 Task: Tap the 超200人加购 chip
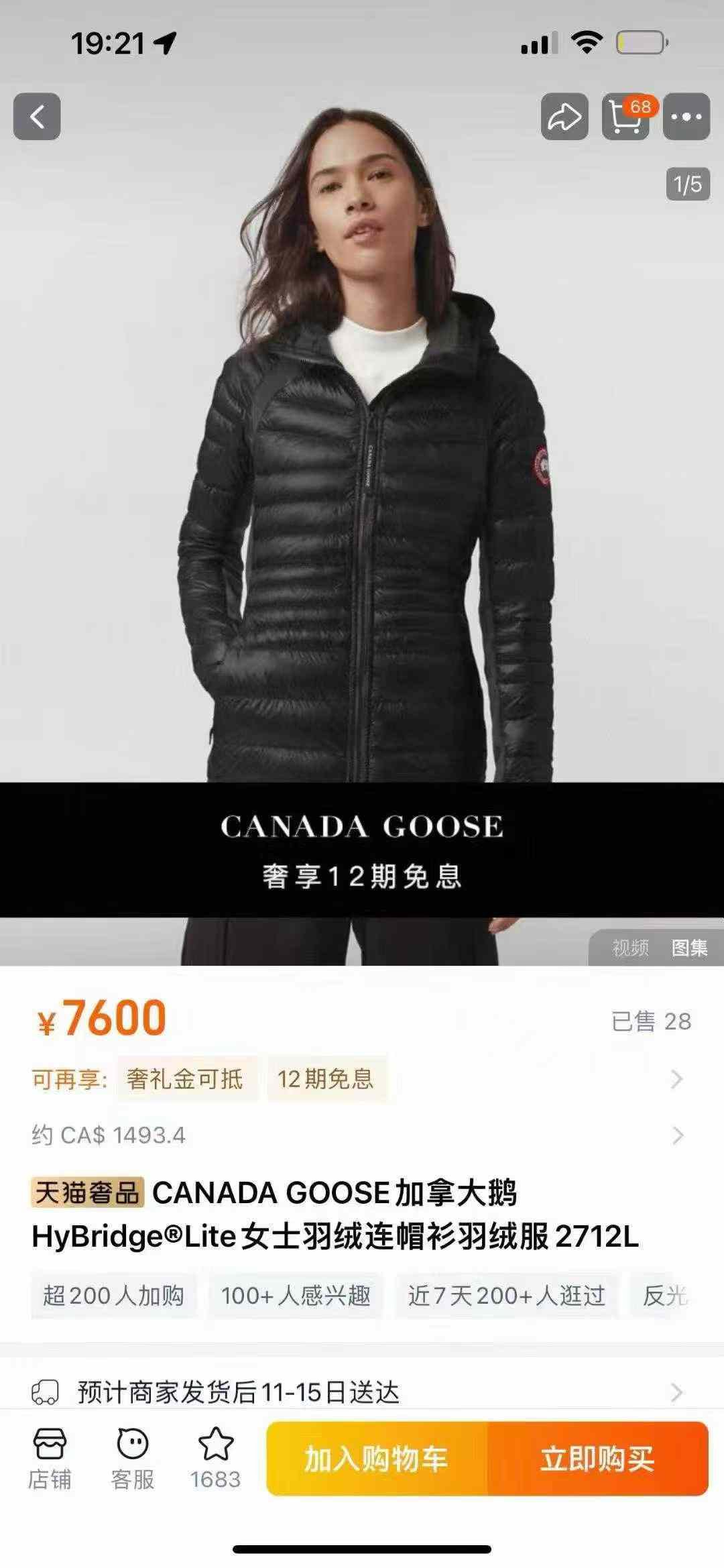113,1296
